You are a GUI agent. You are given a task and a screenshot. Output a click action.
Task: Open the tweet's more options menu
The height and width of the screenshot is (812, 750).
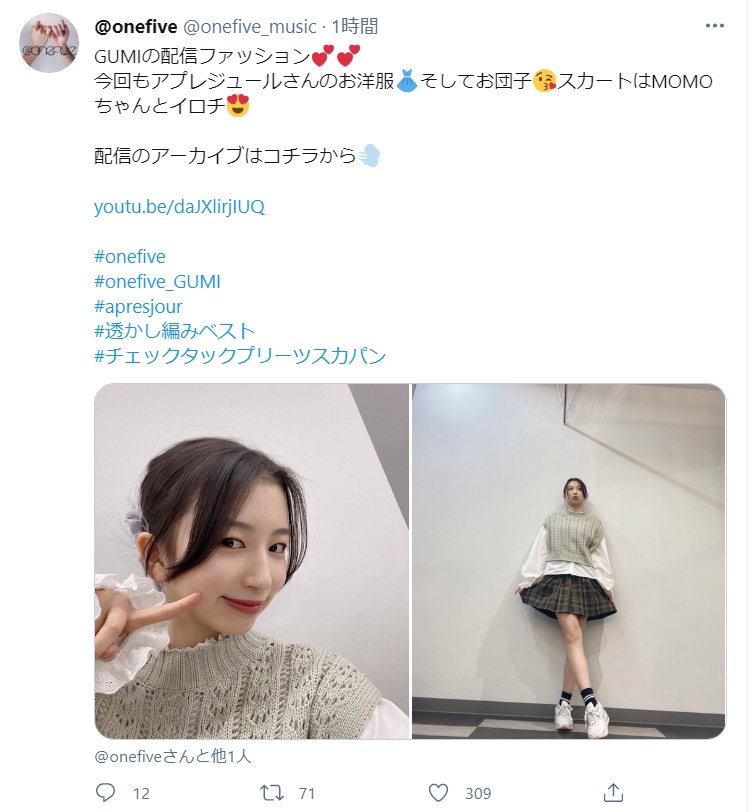tap(715, 26)
